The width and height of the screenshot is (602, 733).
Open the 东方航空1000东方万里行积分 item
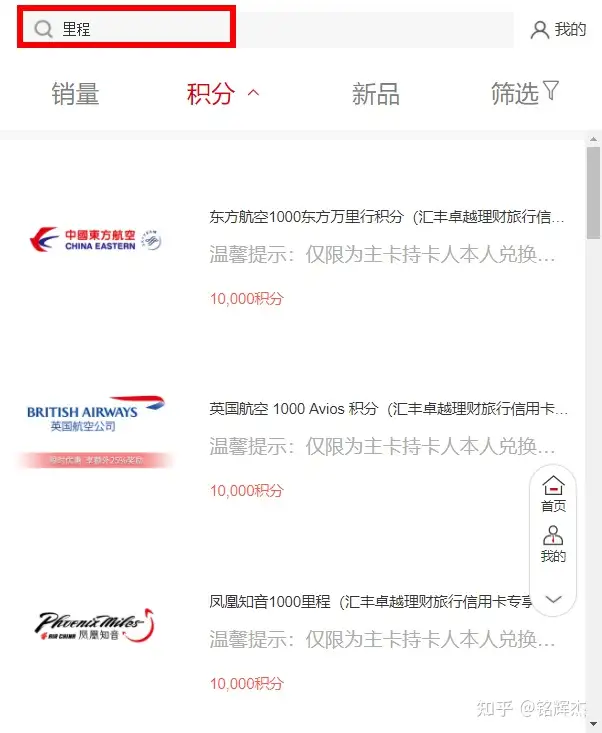(x=386, y=217)
